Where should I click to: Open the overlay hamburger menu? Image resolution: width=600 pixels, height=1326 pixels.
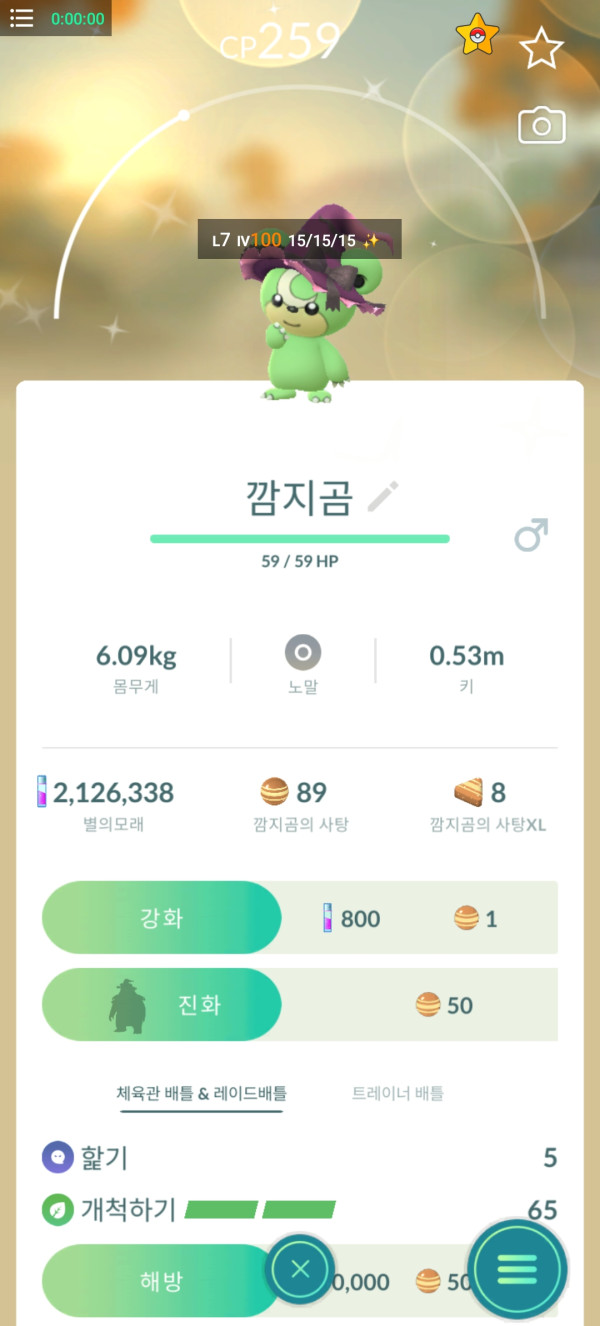coord(22,18)
